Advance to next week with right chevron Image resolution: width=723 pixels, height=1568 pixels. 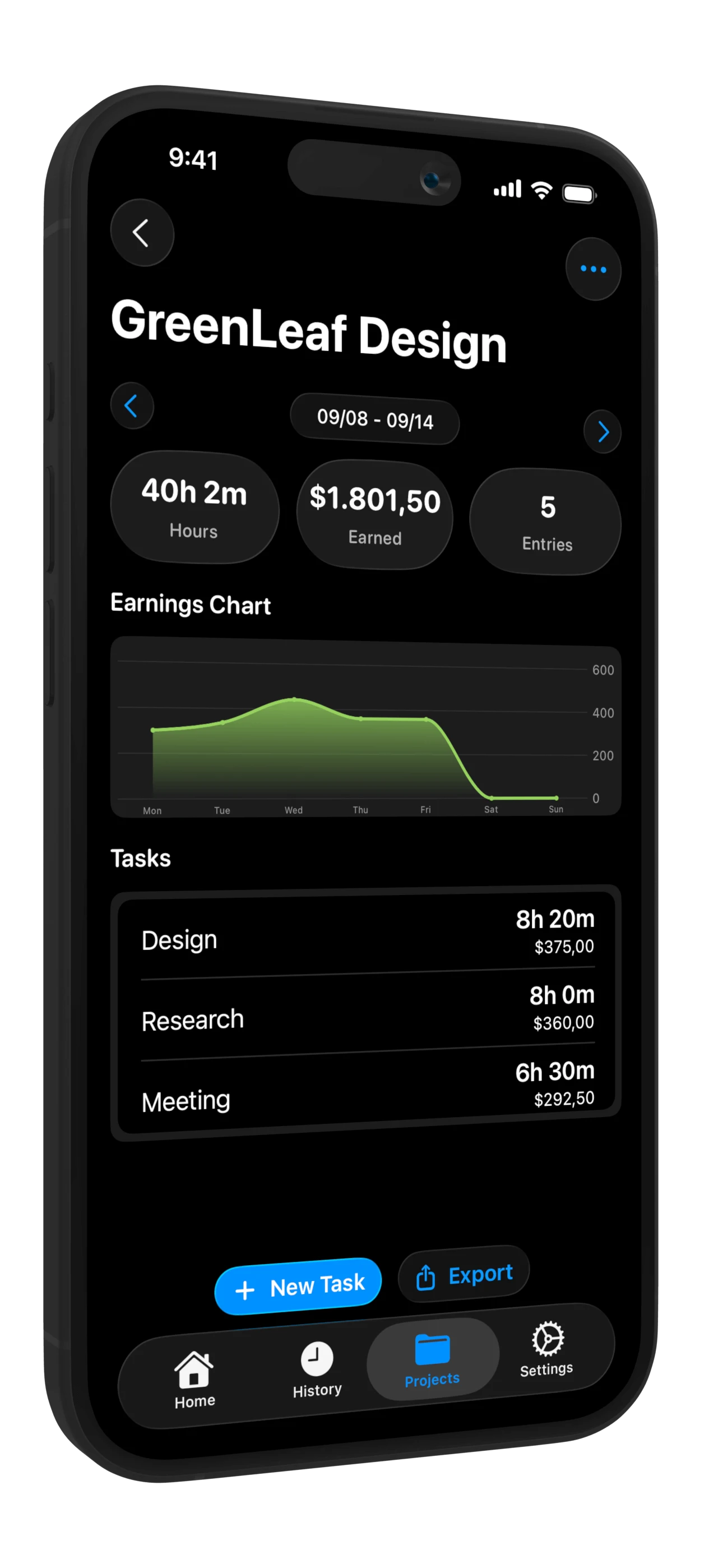[603, 433]
